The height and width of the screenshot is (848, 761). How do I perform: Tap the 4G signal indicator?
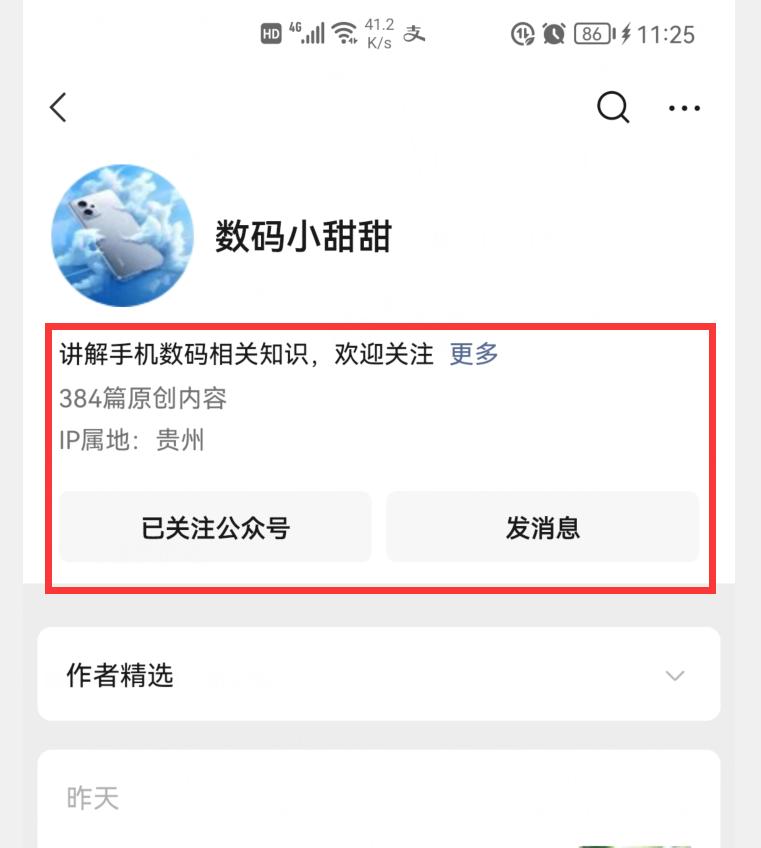coord(307,33)
